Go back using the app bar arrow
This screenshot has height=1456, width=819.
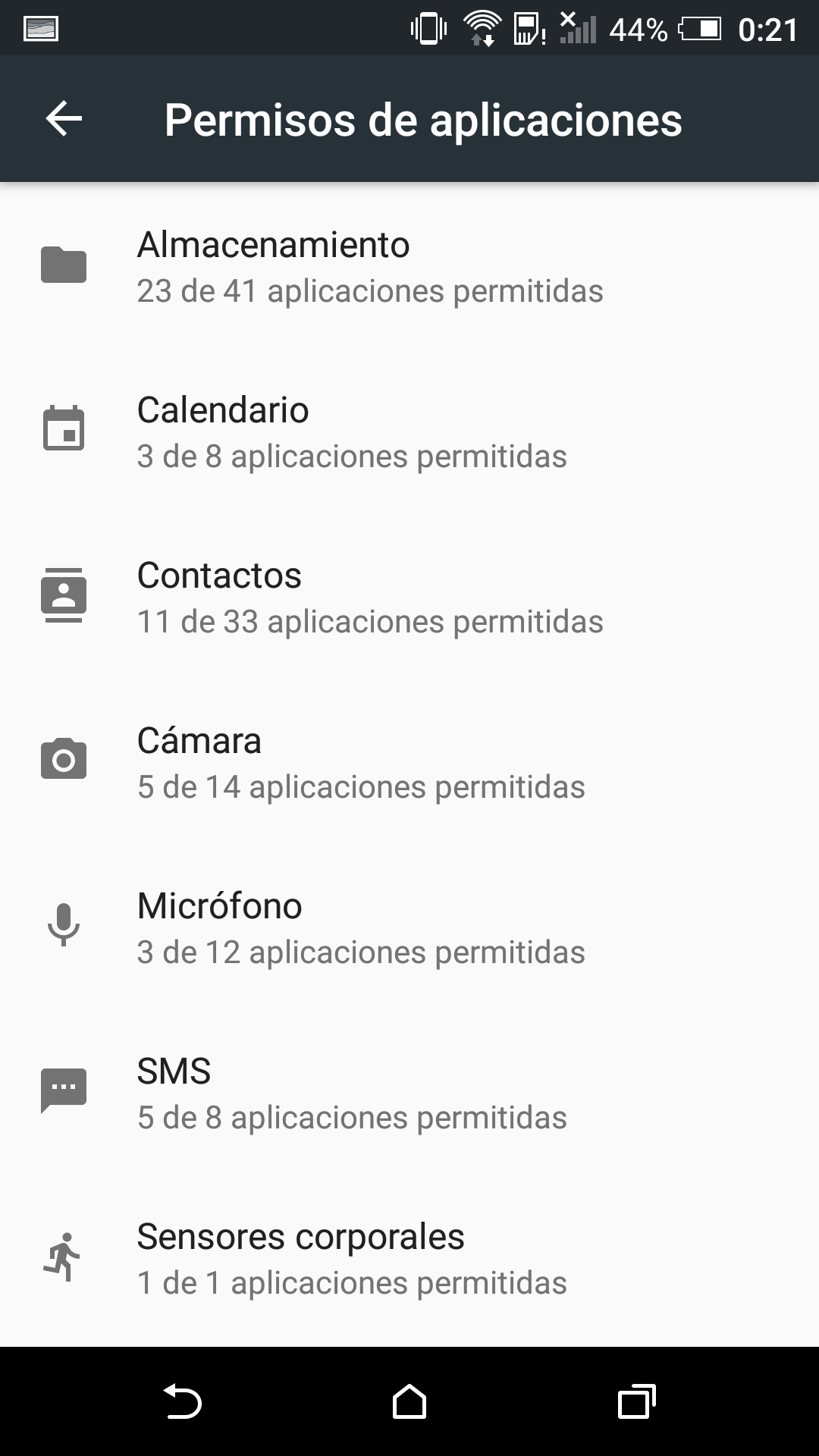(64, 119)
